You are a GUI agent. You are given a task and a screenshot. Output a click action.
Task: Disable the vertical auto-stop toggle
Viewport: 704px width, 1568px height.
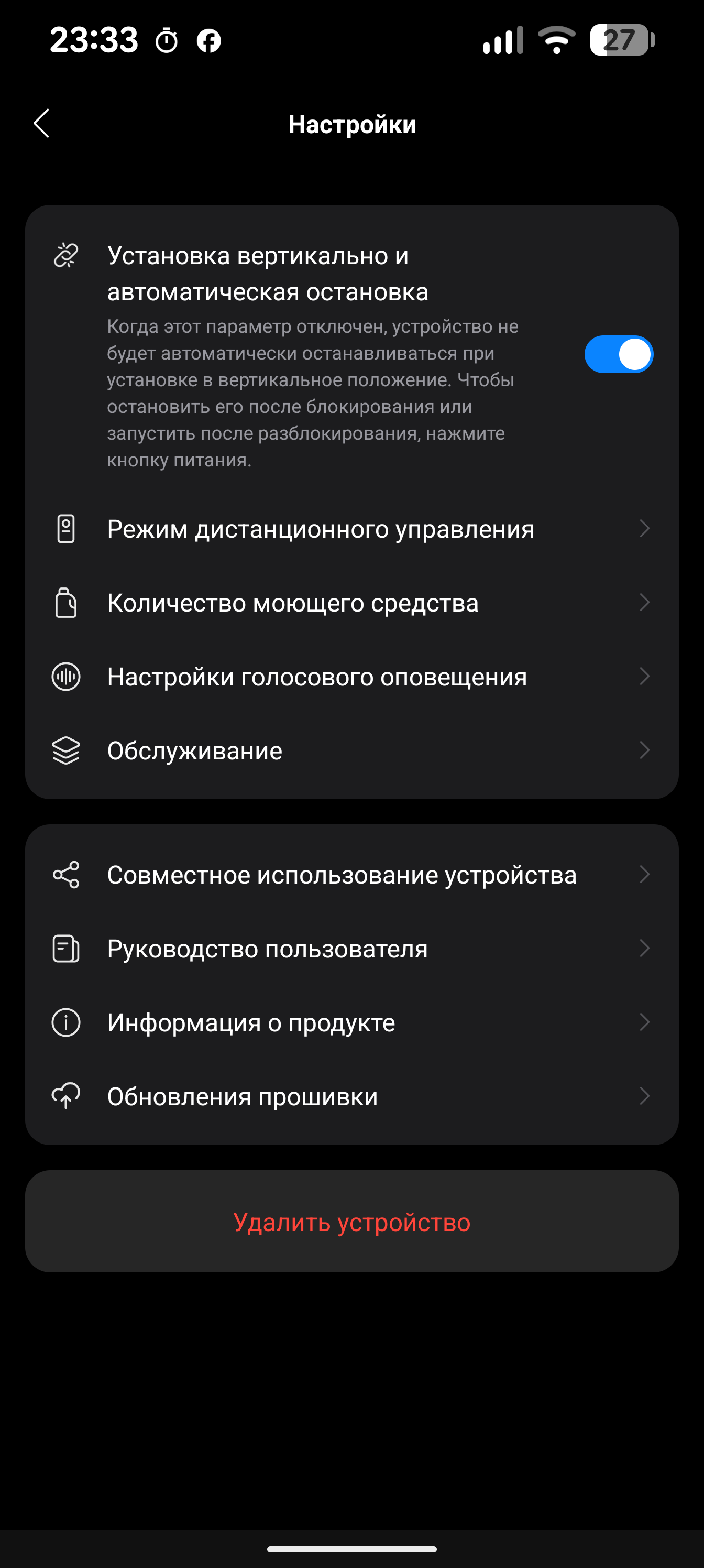coord(618,354)
